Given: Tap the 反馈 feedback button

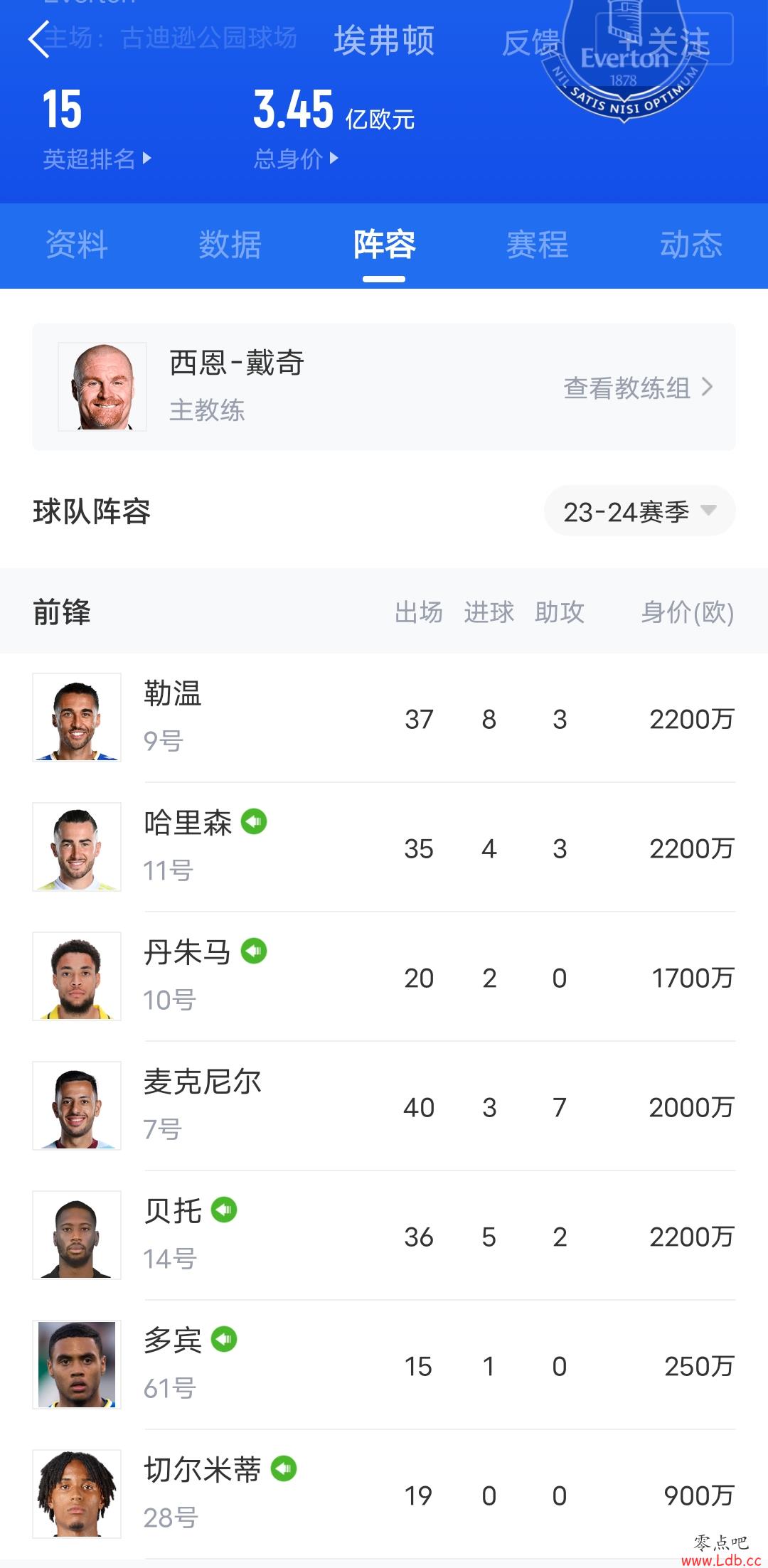Looking at the screenshot, I should [531, 42].
